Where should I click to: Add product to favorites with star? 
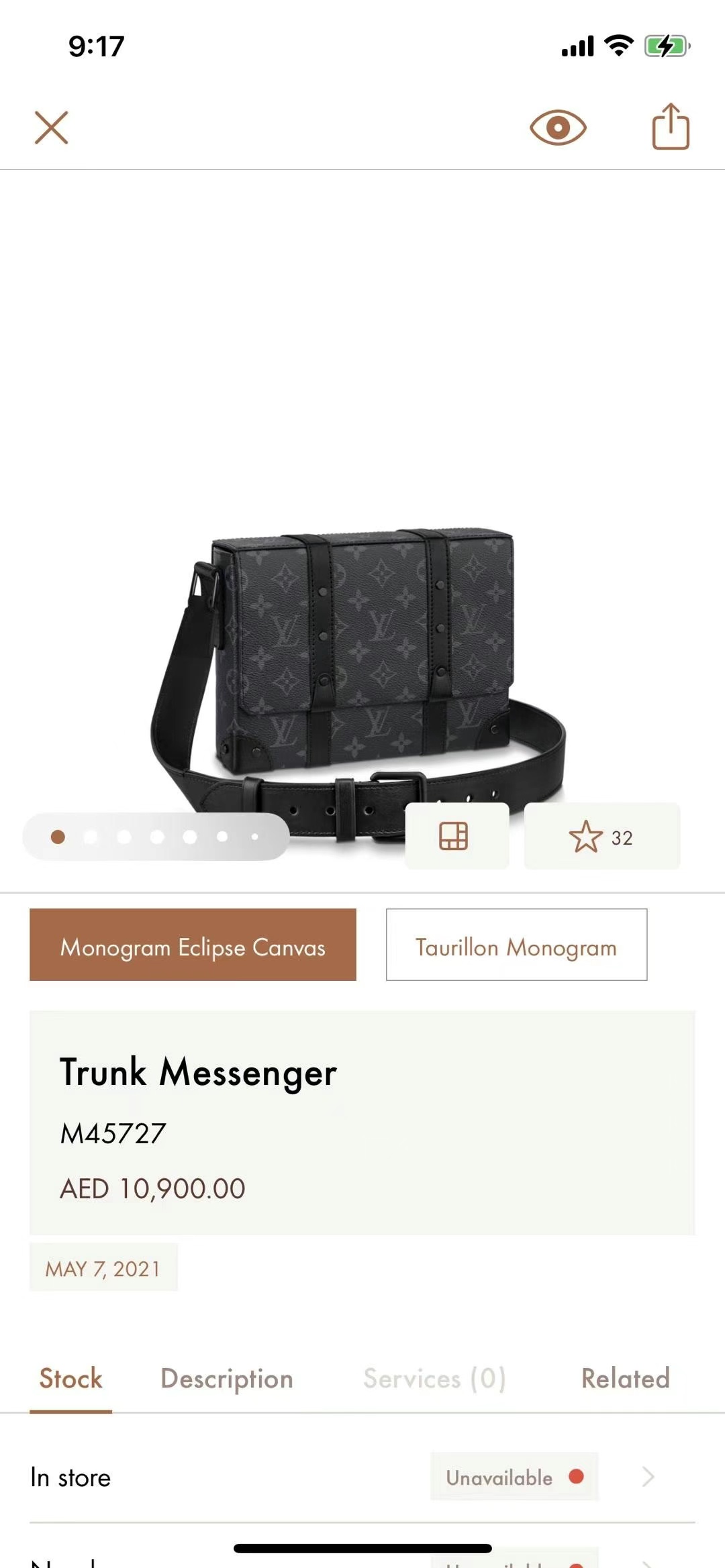[601, 837]
